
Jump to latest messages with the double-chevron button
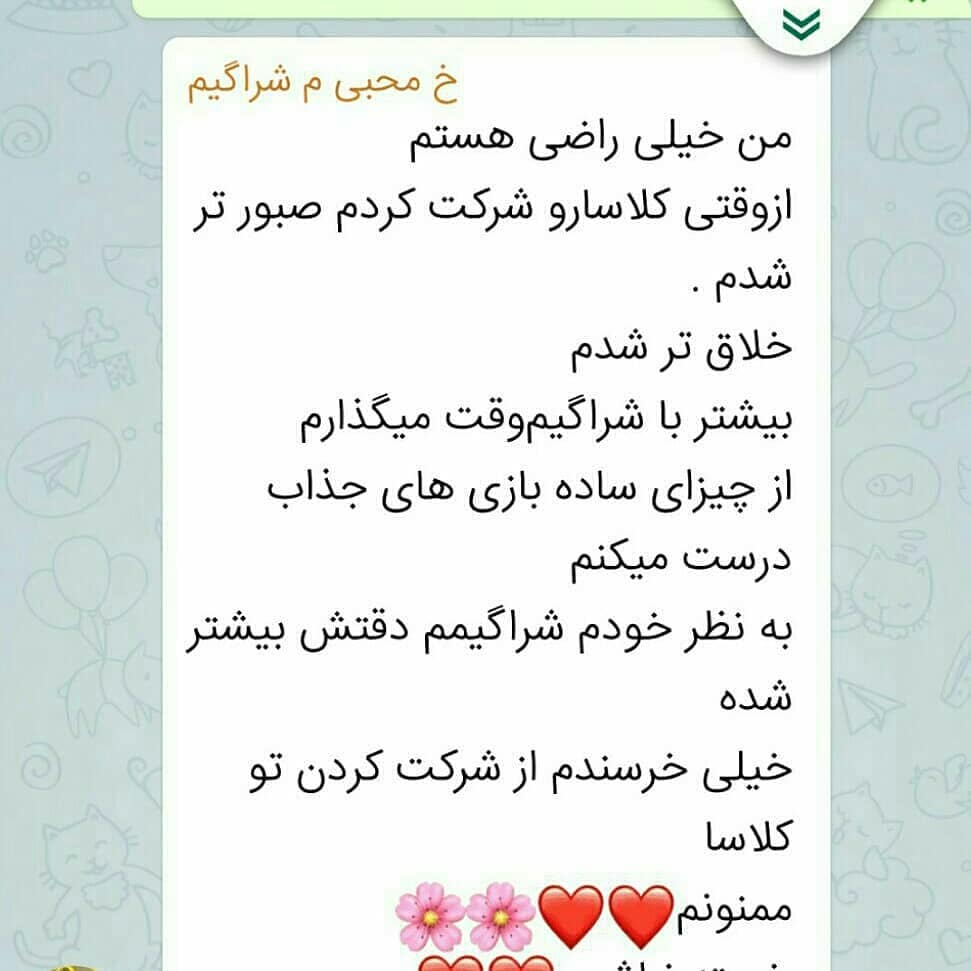coord(800,20)
